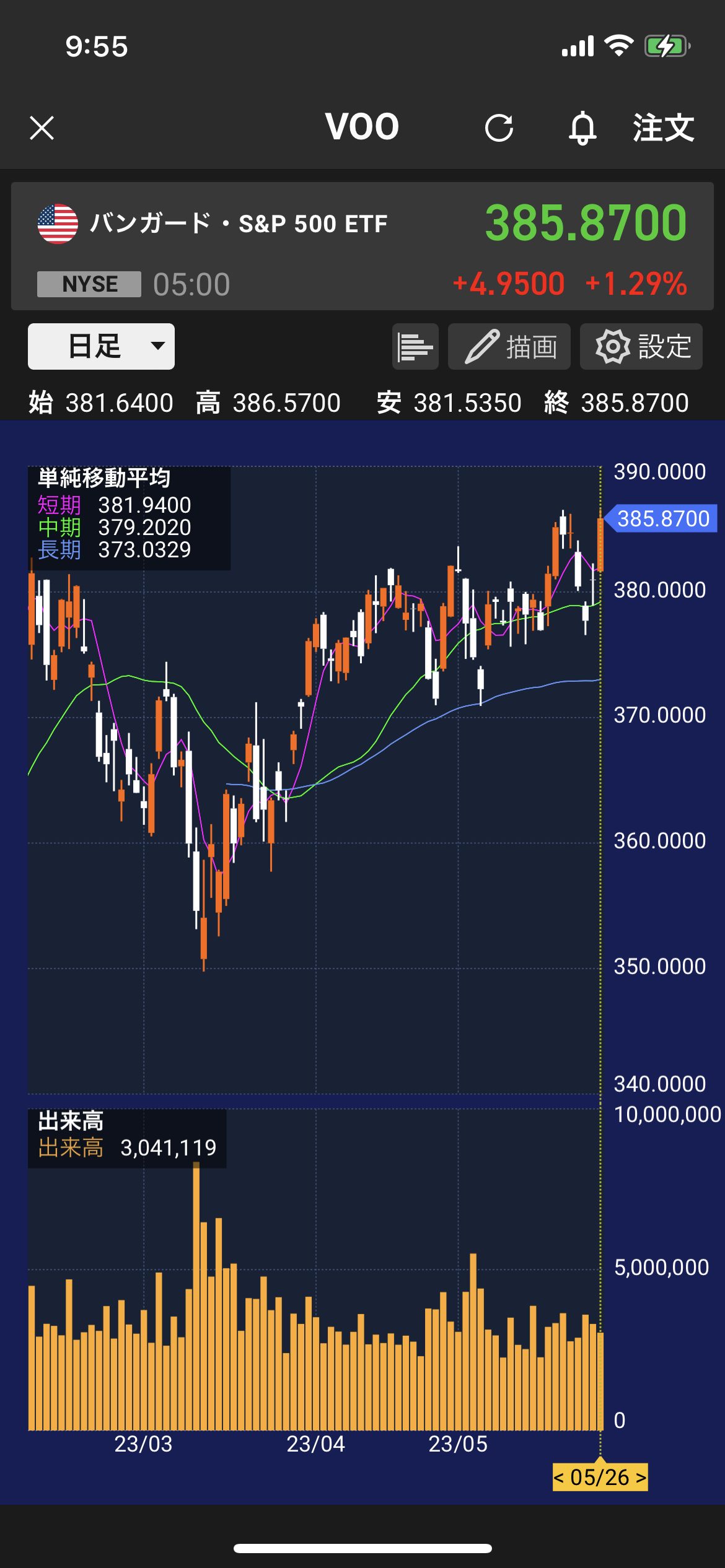Toggle the volume-by-price bars icon
Image resolution: width=725 pixels, height=1568 pixels.
click(415, 346)
